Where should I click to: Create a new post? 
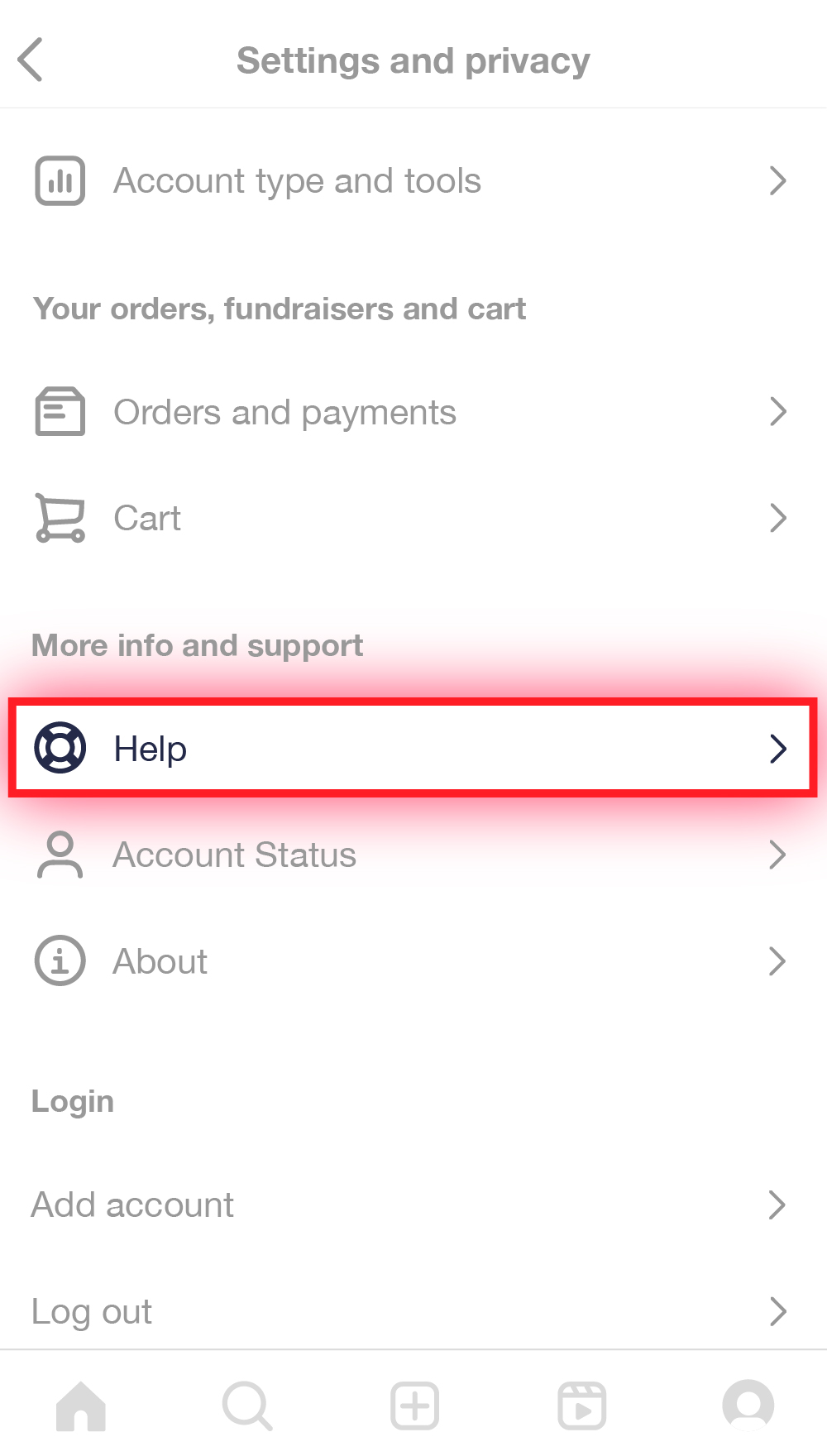tap(414, 1405)
